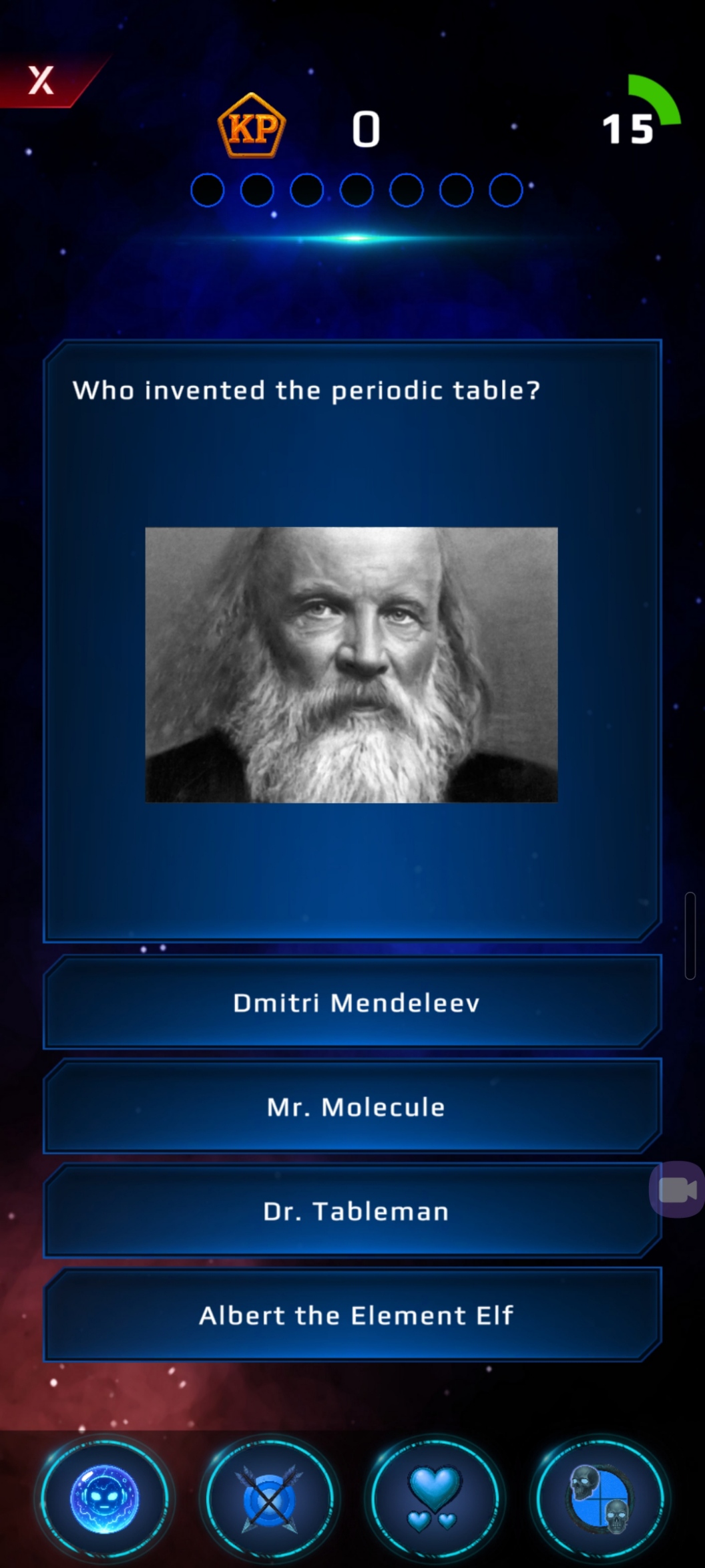Use the crossed arrows target power-up

pos(270,1499)
